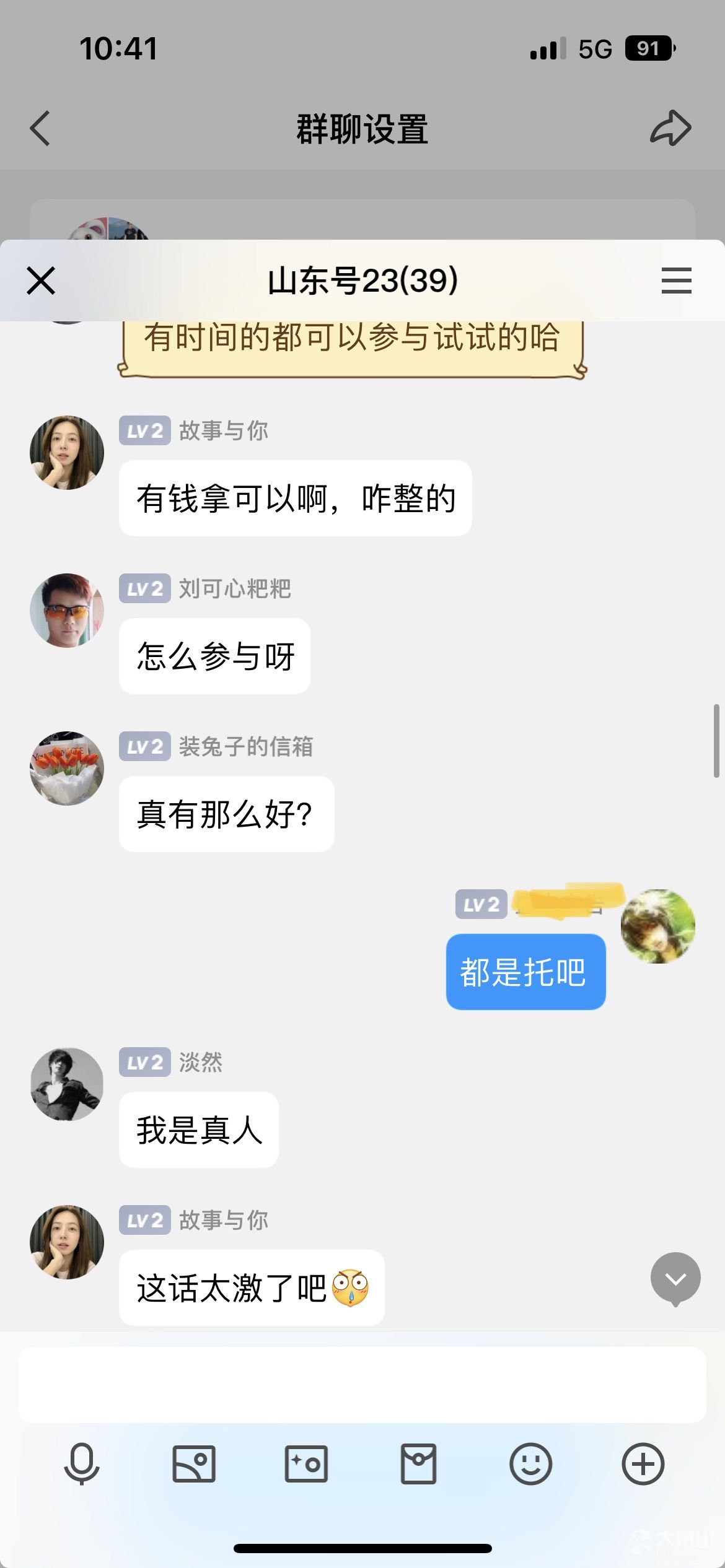View 装兔子的信箱's tulip avatar
This screenshot has width=725, height=1568.
67,769
